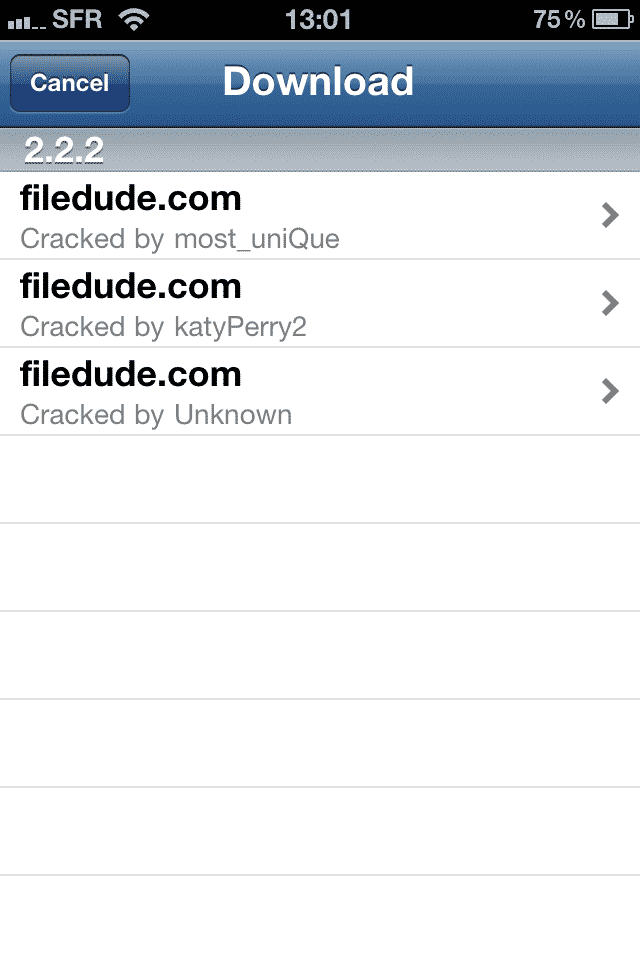This screenshot has height=960, width=640.
Task: Open filedude.com link cracked by Unknown
Action: [320, 392]
